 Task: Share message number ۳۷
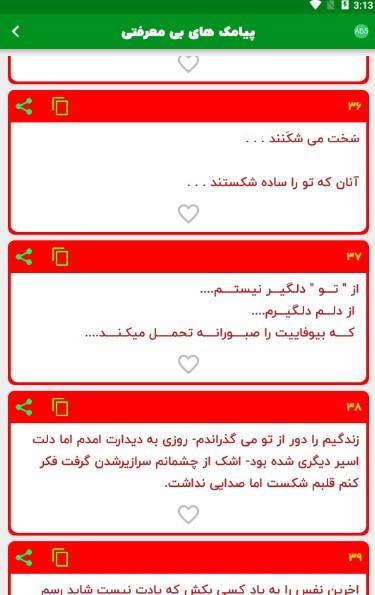tap(24, 257)
